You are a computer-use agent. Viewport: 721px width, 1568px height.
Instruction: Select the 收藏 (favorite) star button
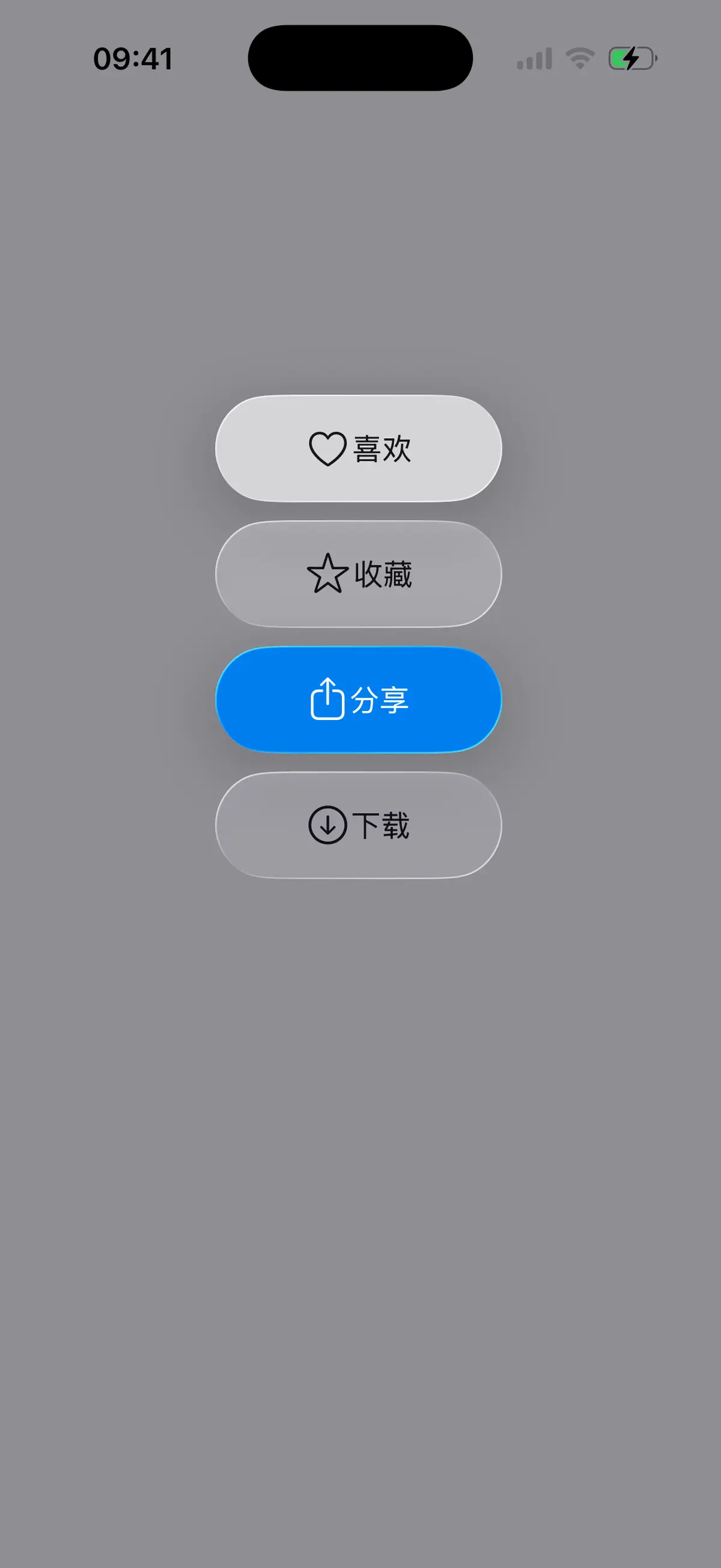[x=358, y=574]
